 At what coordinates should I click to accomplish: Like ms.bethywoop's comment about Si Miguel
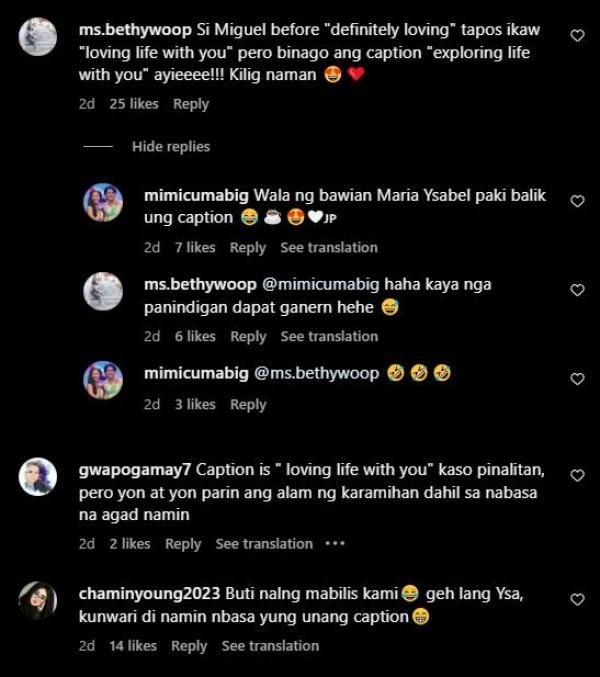point(577,35)
